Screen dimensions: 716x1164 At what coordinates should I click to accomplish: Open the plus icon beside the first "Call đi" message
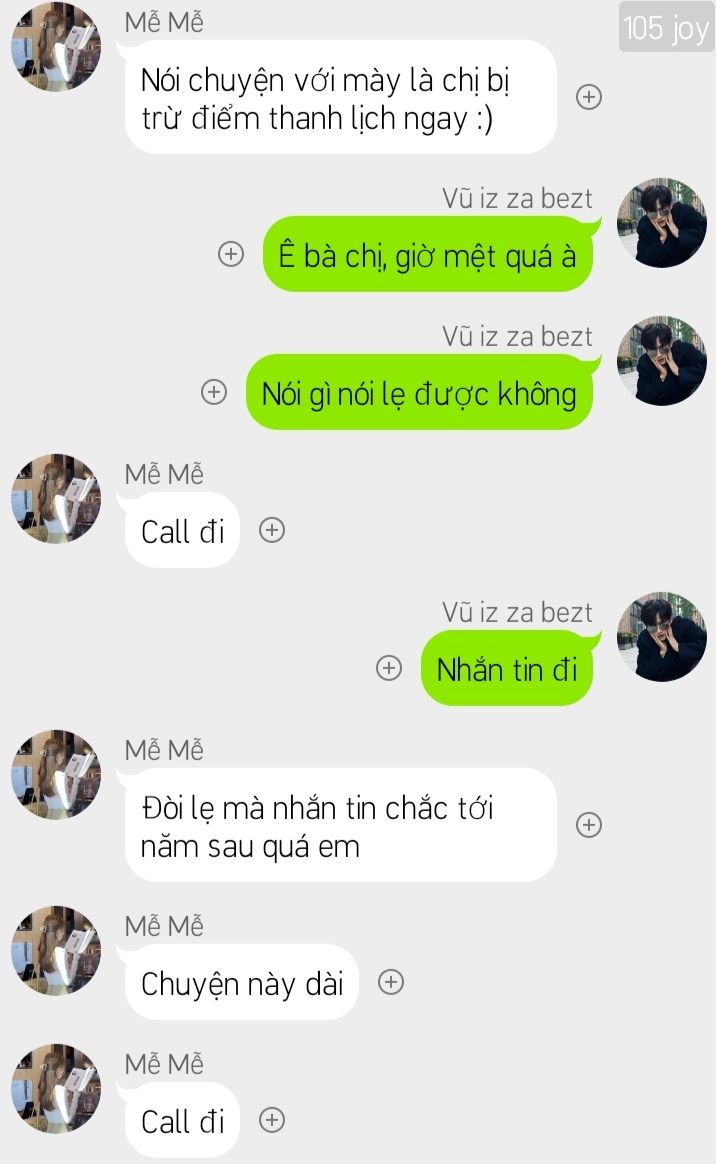(x=272, y=530)
